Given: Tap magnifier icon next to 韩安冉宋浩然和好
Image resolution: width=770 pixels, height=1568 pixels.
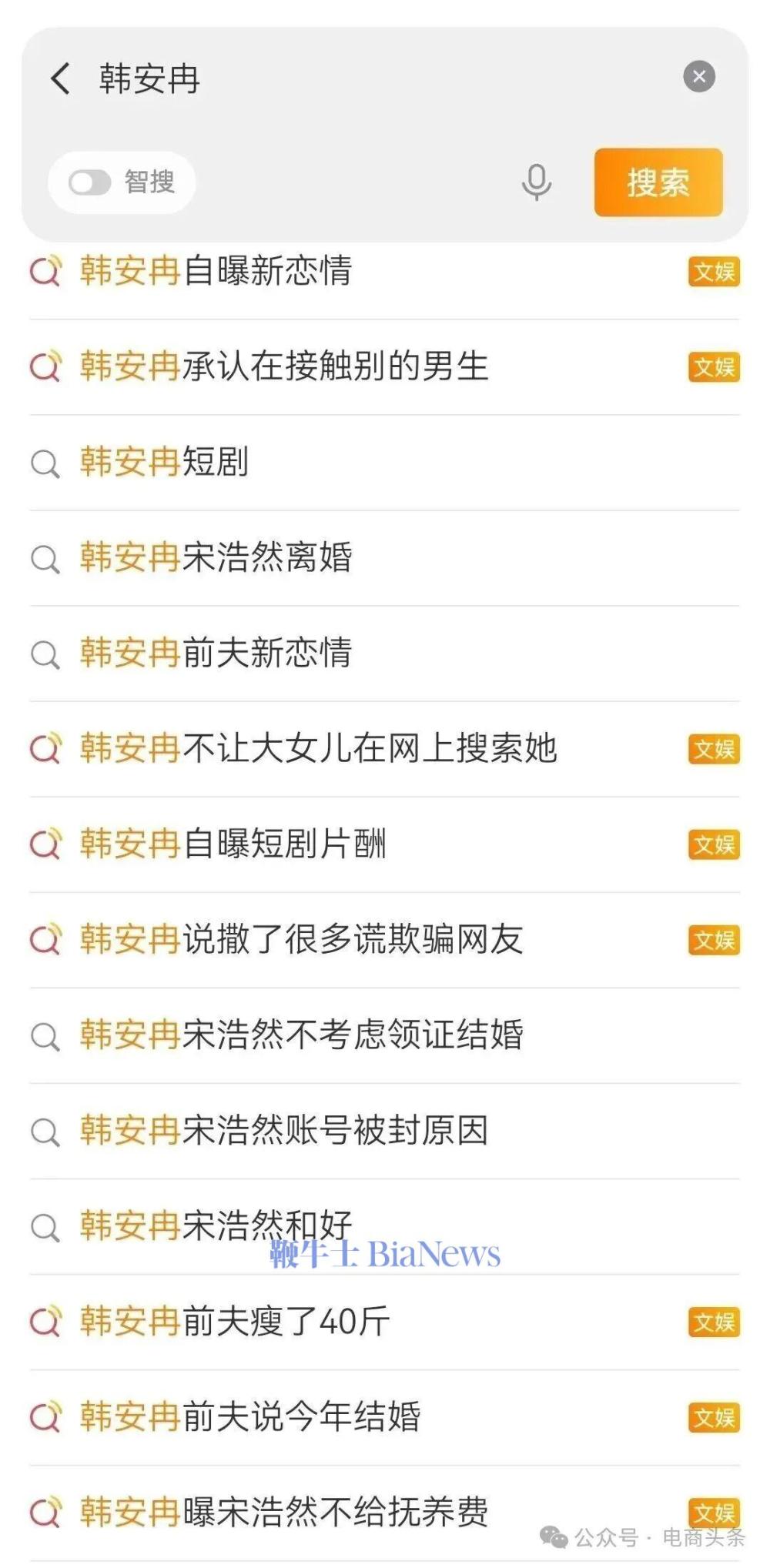Looking at the screenshot, I should click(46, 1224).
